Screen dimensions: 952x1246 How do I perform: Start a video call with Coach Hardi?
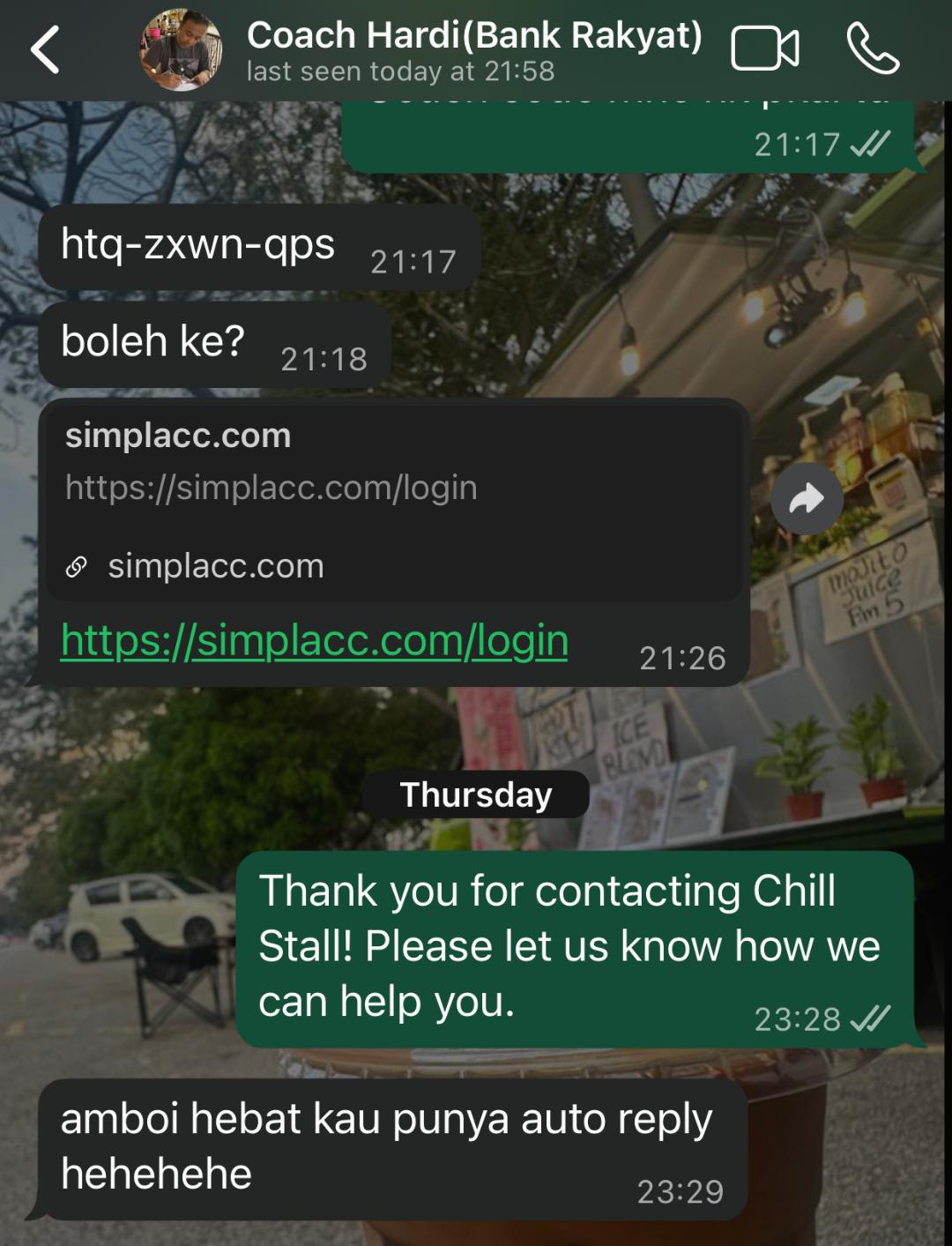765,49
